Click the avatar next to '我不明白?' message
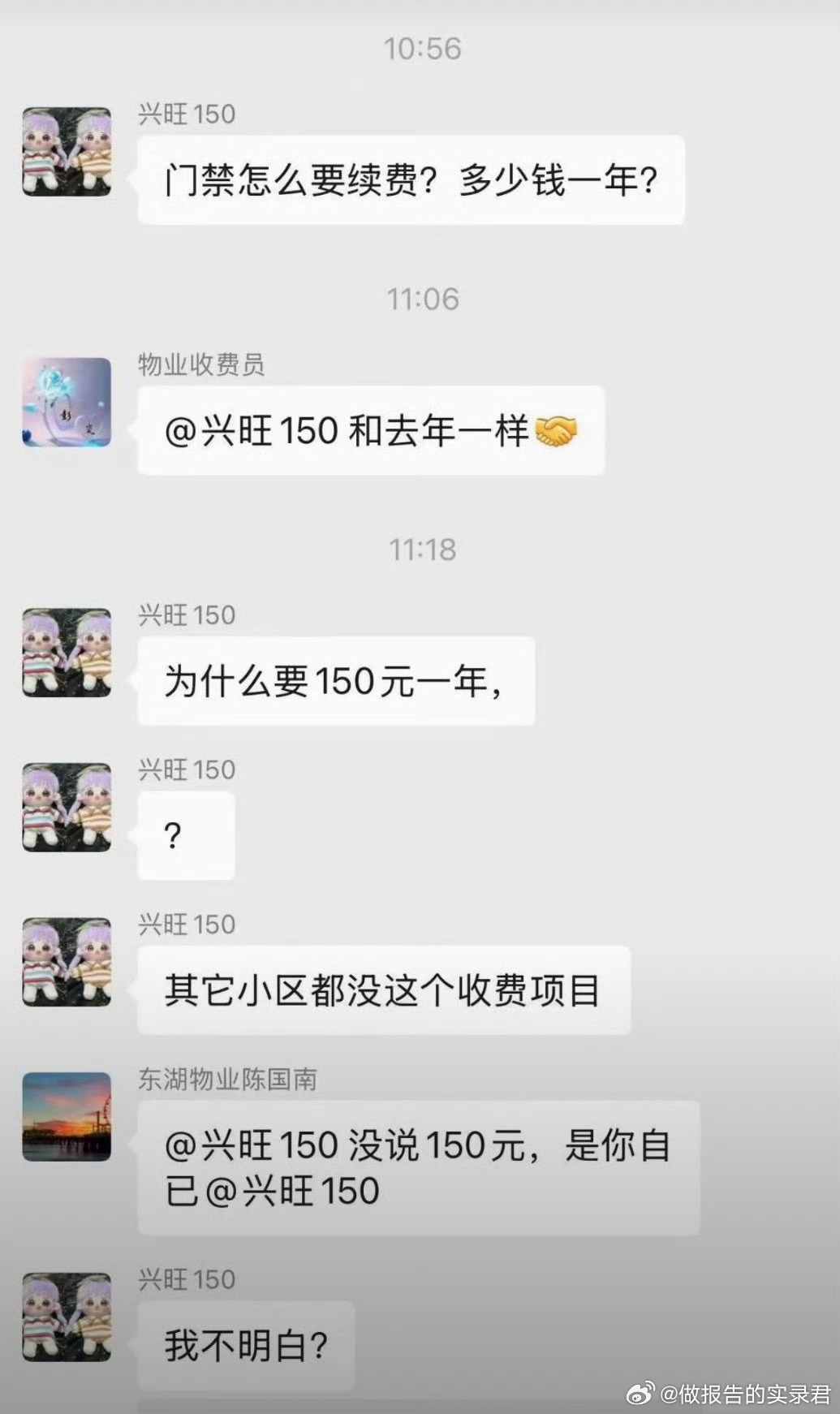 tap(67, 1317)
